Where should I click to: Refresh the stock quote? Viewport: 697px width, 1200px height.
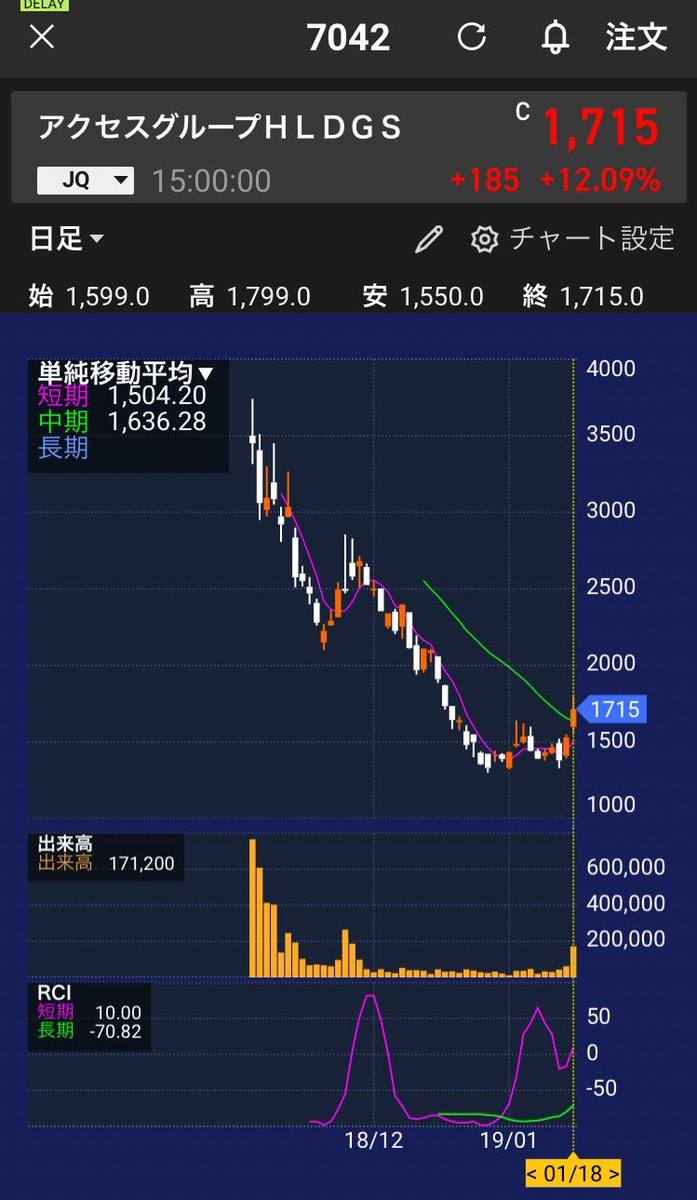(471, 38)
